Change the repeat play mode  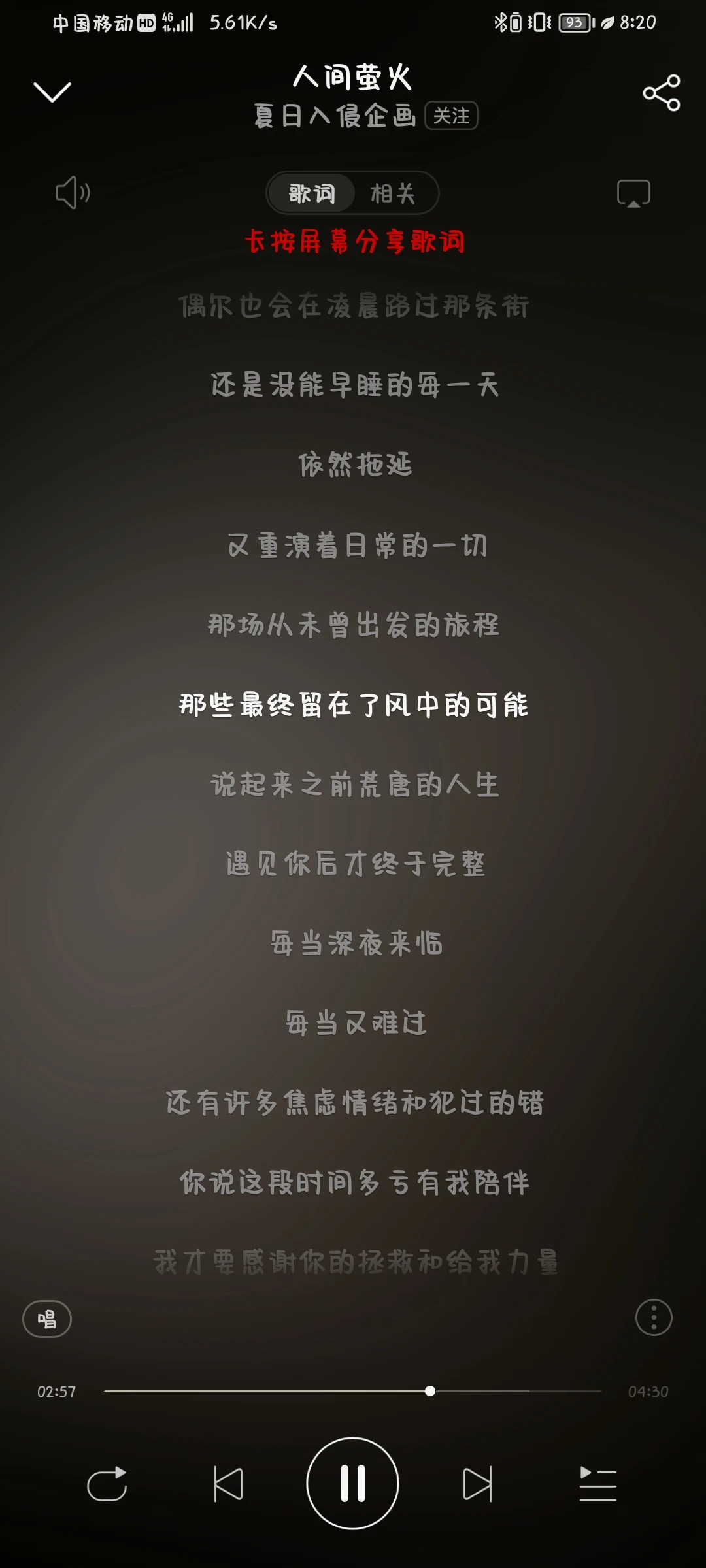point(107,1484)
